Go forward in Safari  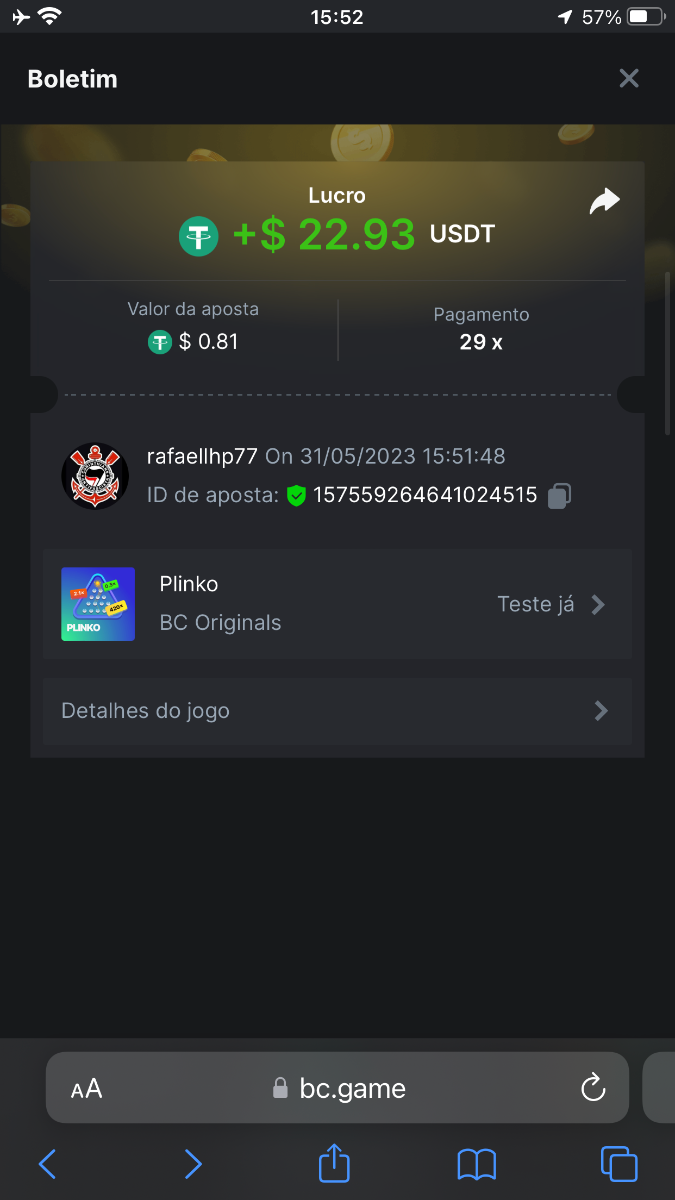pyautogui.click(x=193, y=1163)
